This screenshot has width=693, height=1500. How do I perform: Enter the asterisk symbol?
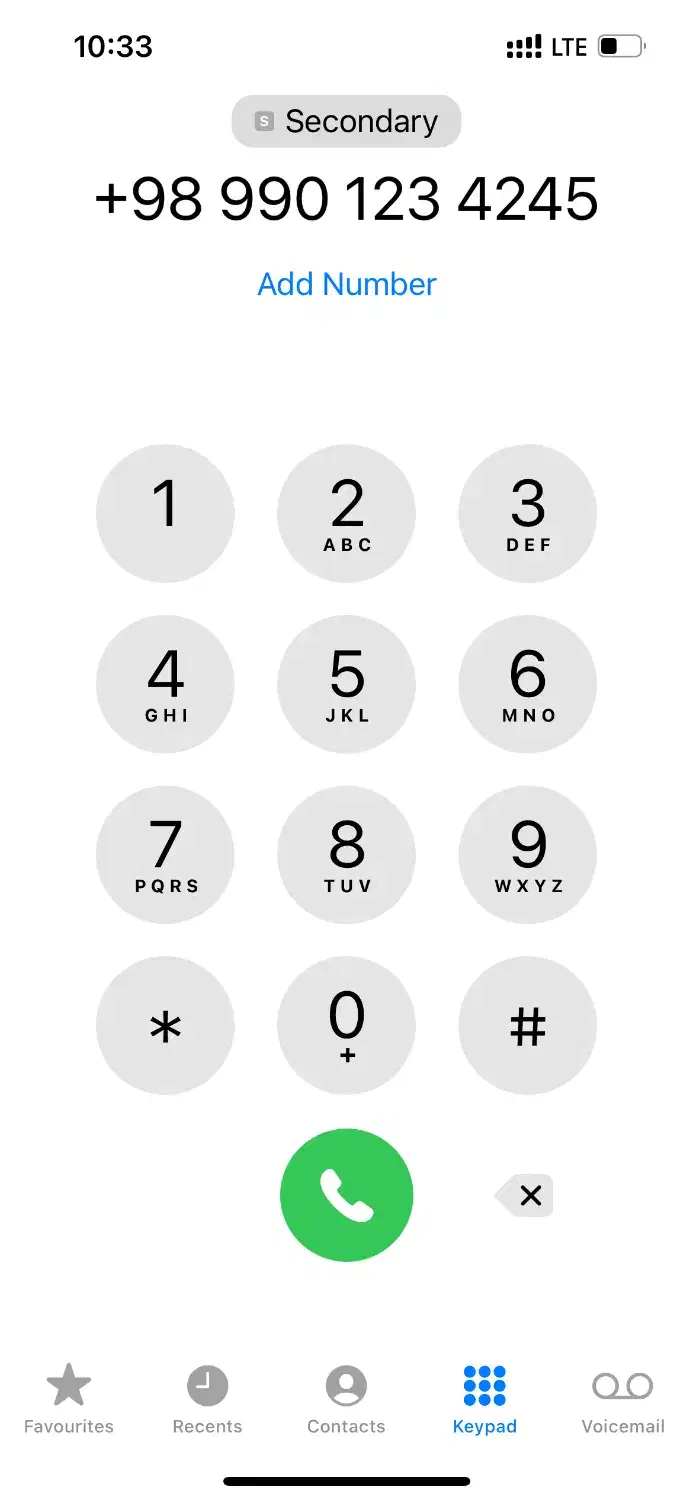(165, 1025)
